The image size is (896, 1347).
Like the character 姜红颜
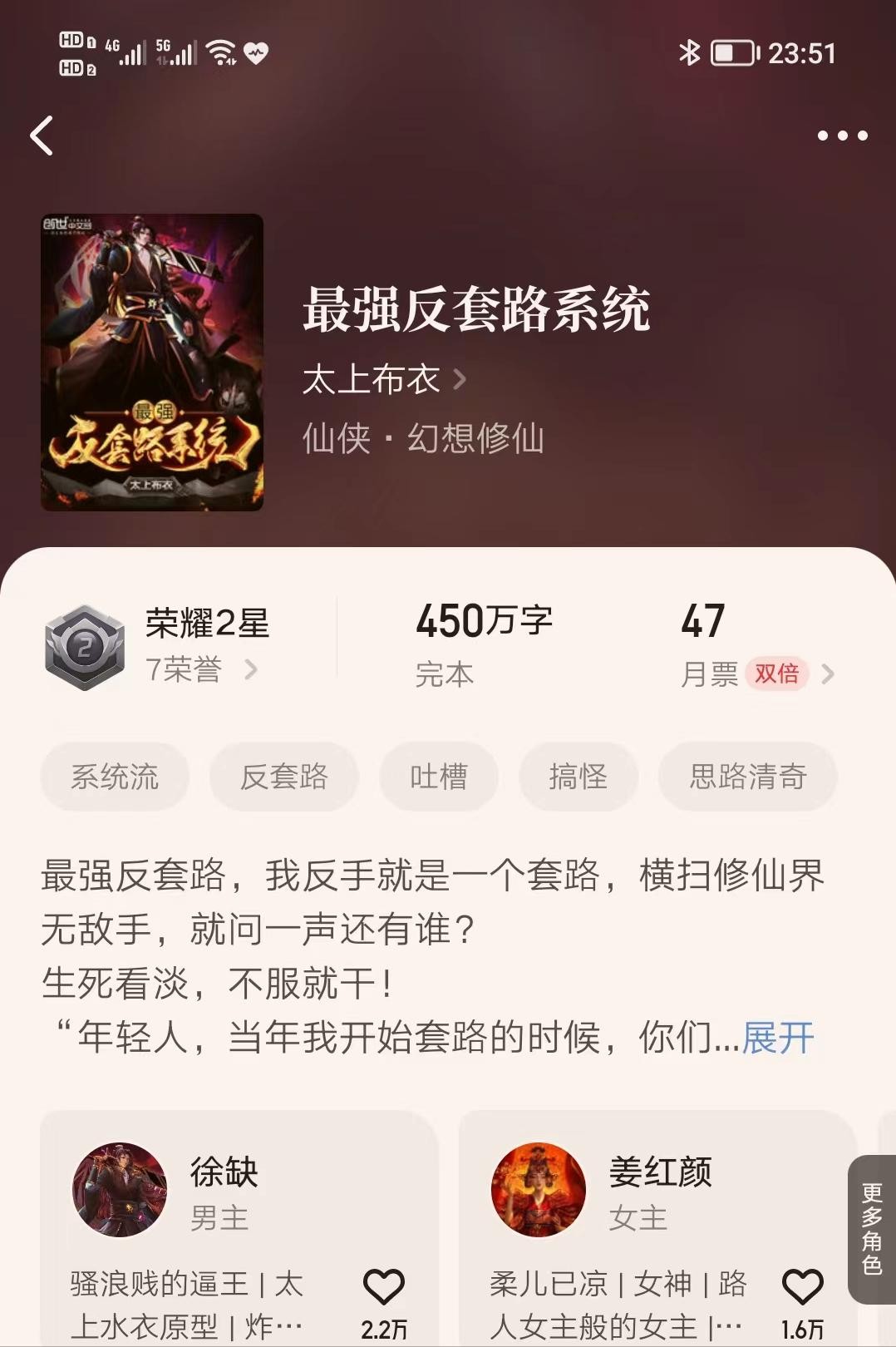[x=802, y=1287]
